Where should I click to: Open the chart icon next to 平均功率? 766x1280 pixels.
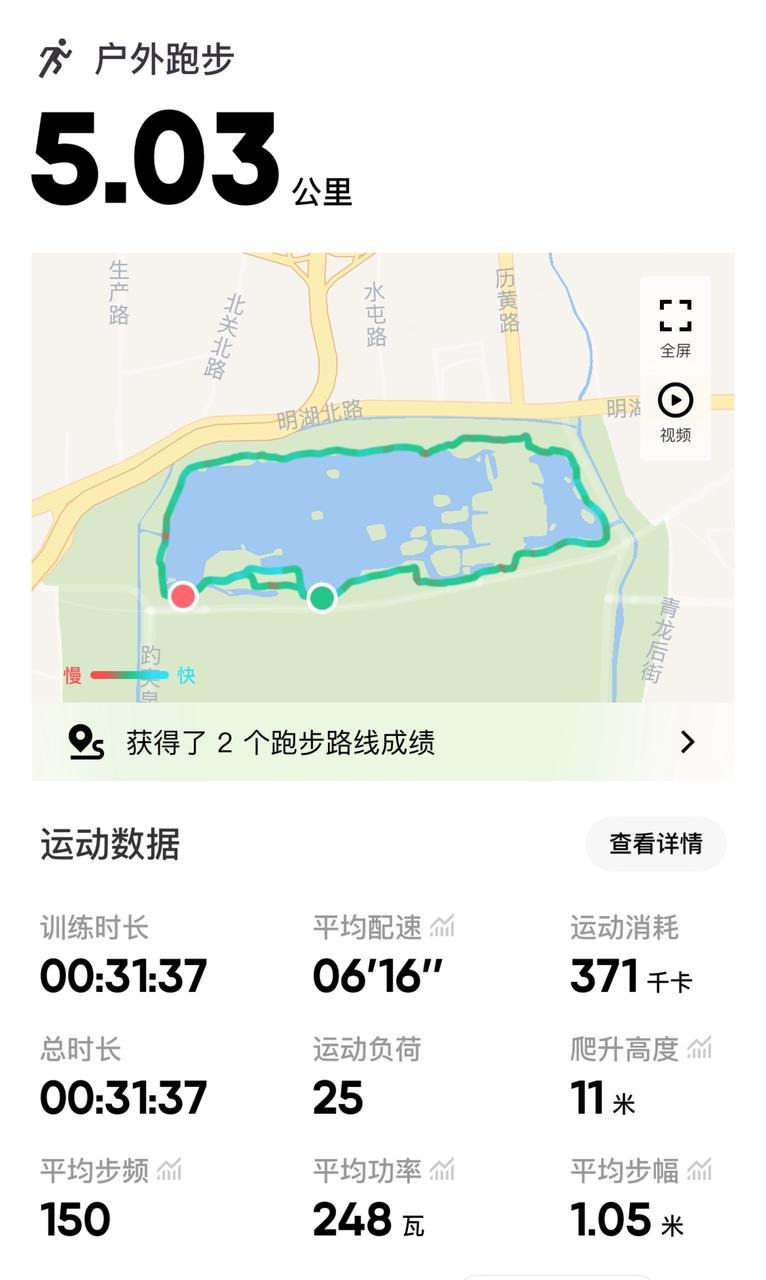tap(442, 1169)
